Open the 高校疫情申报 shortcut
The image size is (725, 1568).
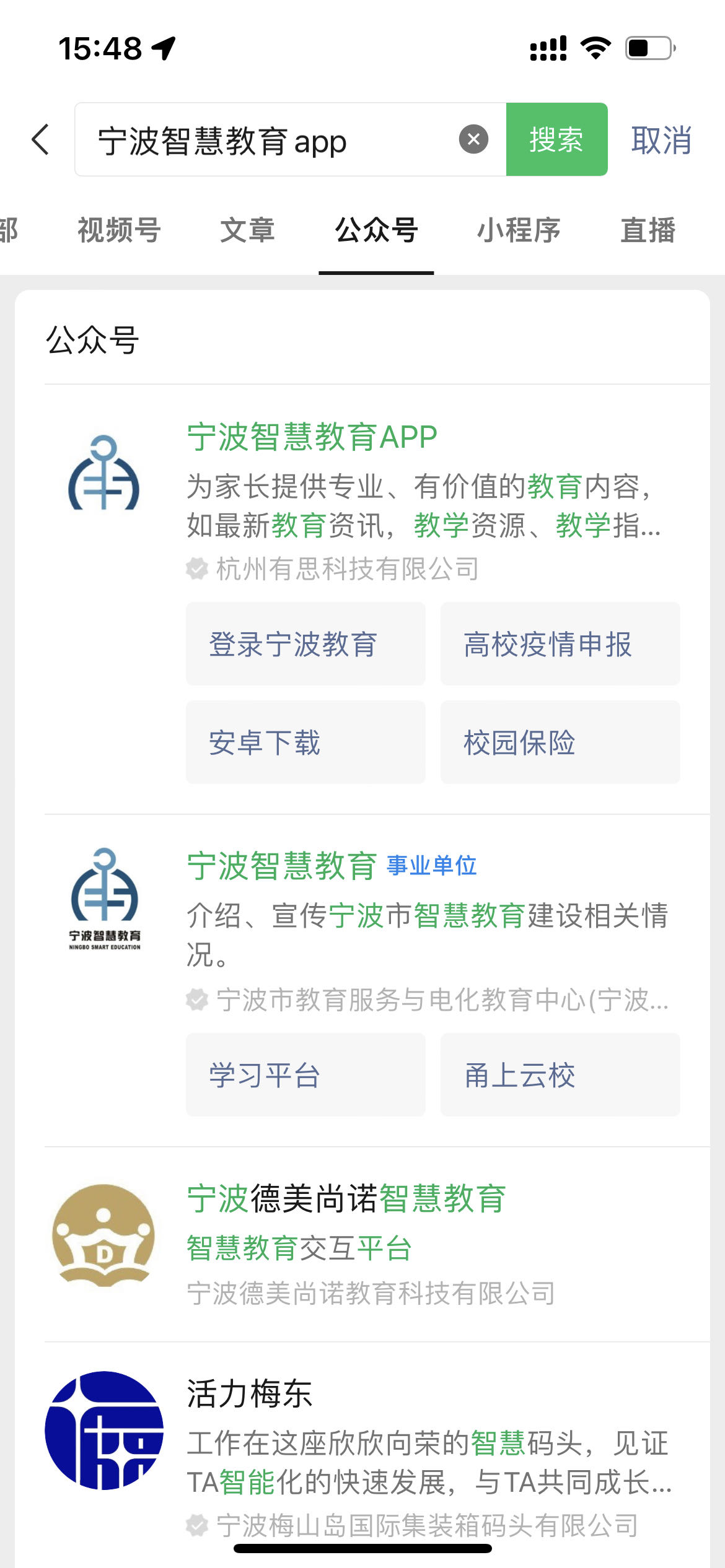pyautogui.click(x=560, y=644)
